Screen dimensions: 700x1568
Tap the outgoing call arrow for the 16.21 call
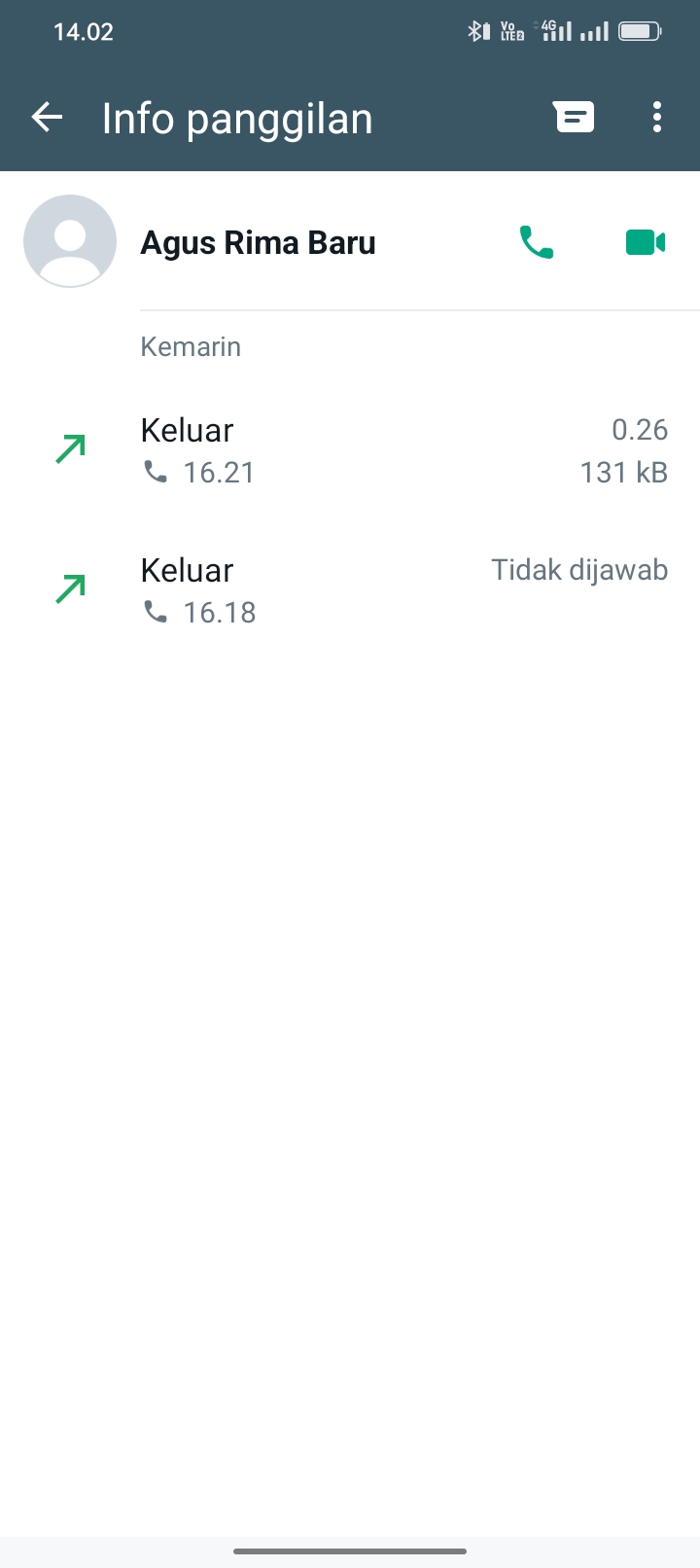[x=68, y=448]
